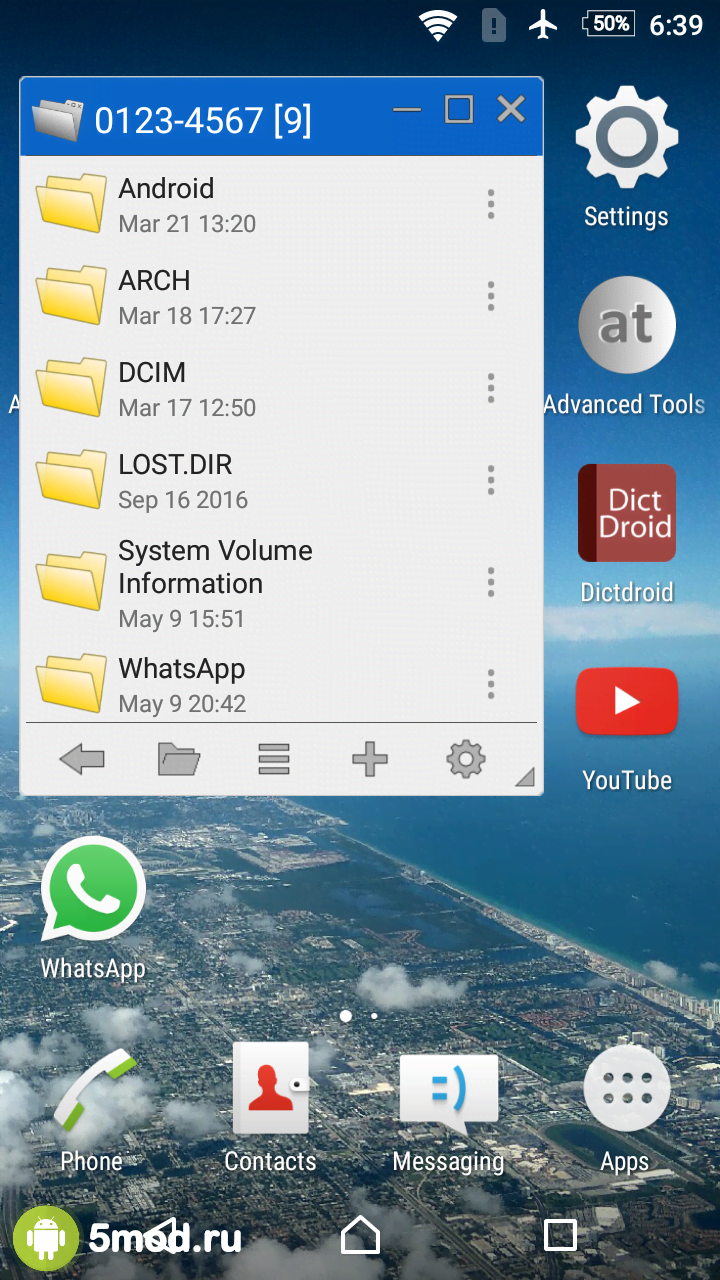Maximize the file manager window
Screen dimensions: 720x1280
tap(459, 109)
